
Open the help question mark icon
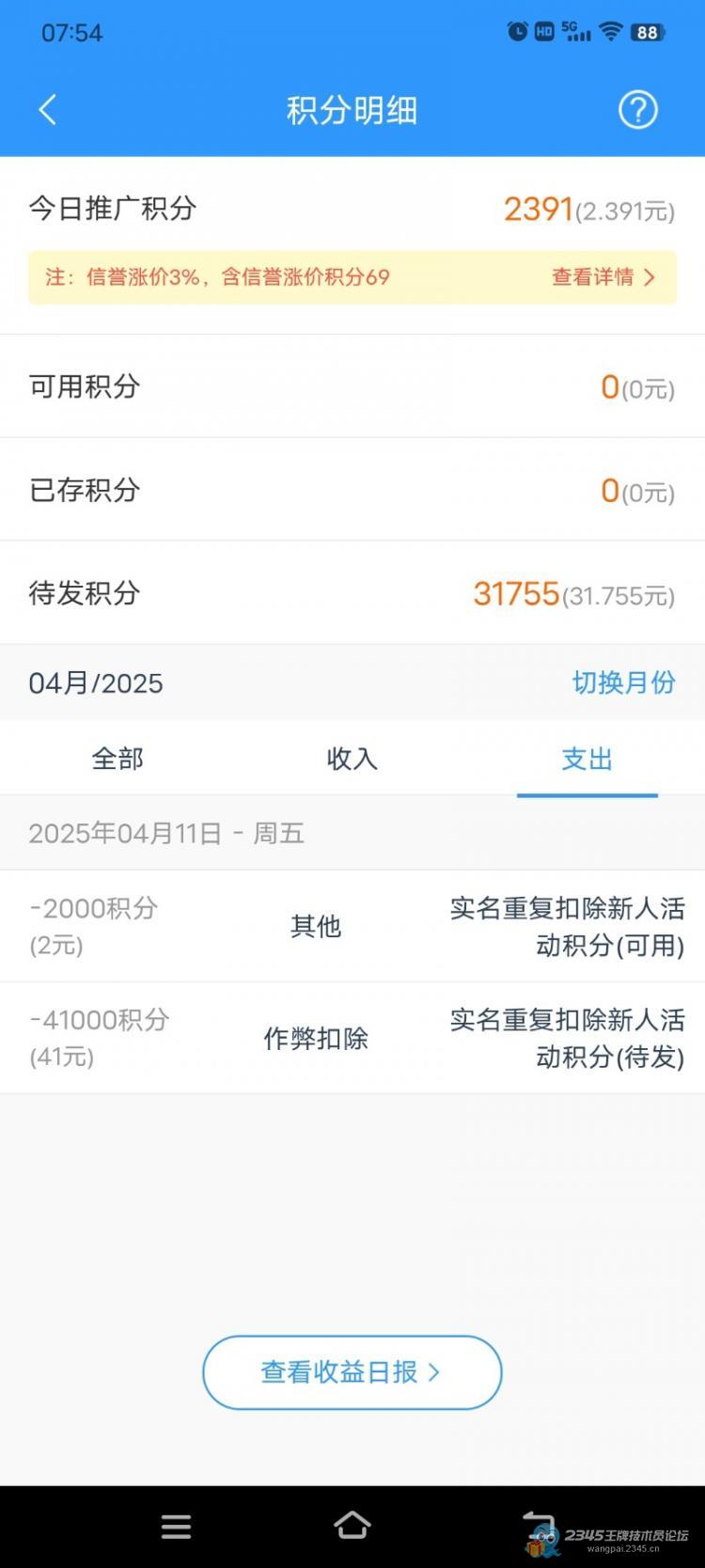pyautogui.click(x=637, y=110)
